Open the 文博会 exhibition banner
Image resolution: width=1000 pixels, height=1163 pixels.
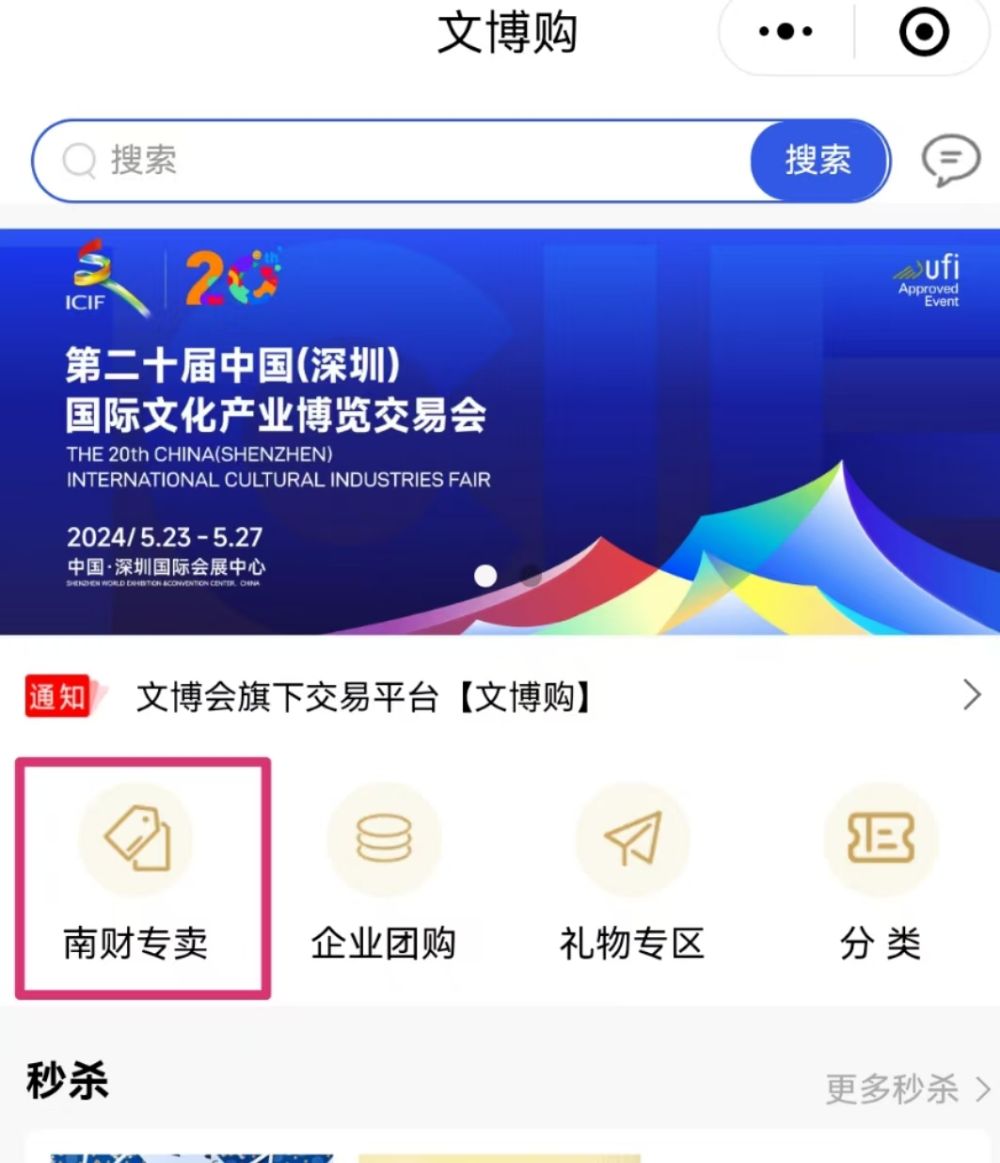point(500,430)
